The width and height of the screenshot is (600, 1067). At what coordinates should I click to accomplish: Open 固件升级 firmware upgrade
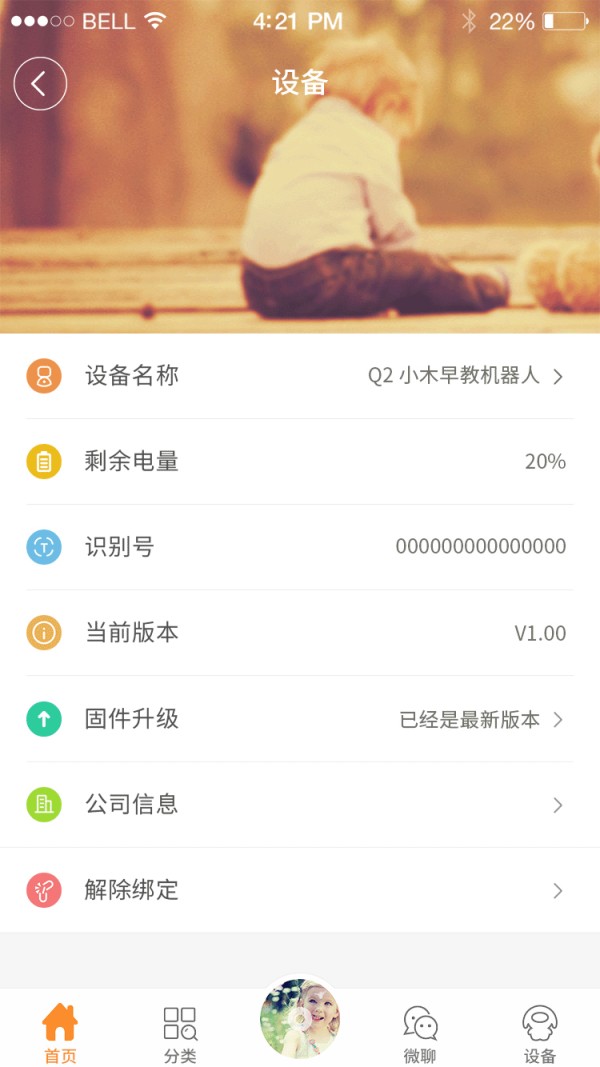[300, 719]
